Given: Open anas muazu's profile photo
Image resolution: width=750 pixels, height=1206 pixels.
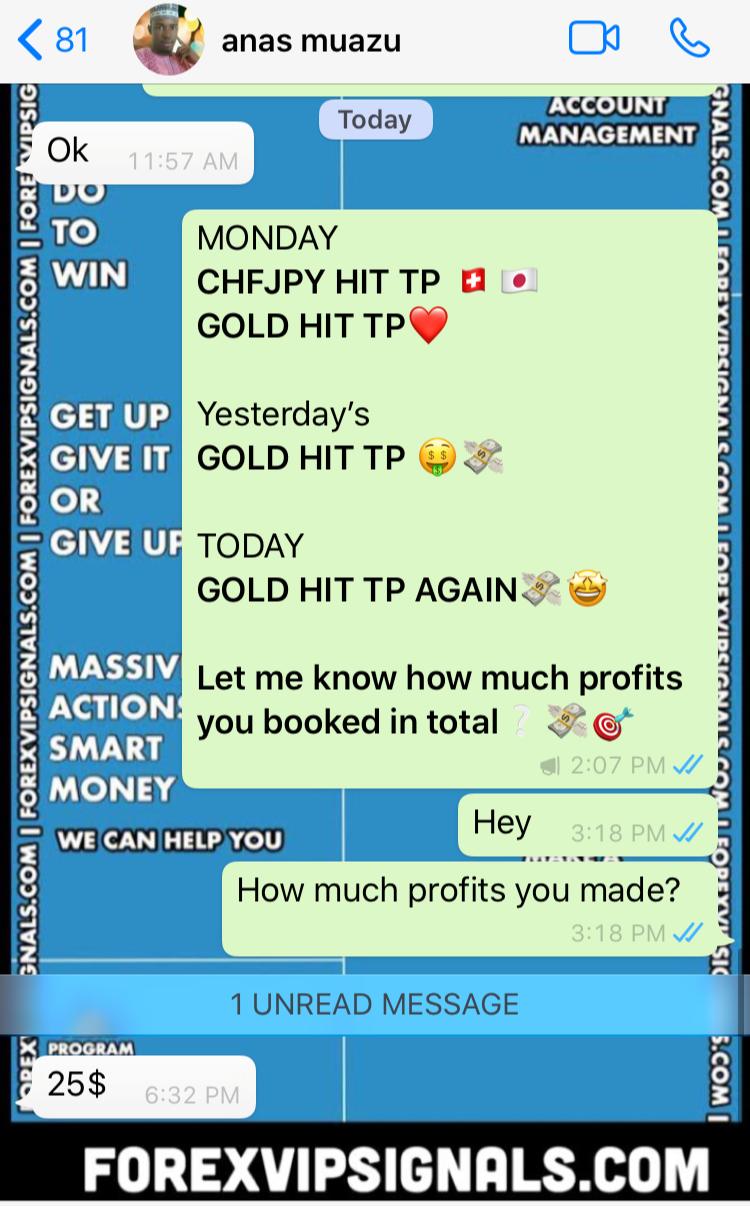Looking at the screenshot, I should click(x=169, y=40).
